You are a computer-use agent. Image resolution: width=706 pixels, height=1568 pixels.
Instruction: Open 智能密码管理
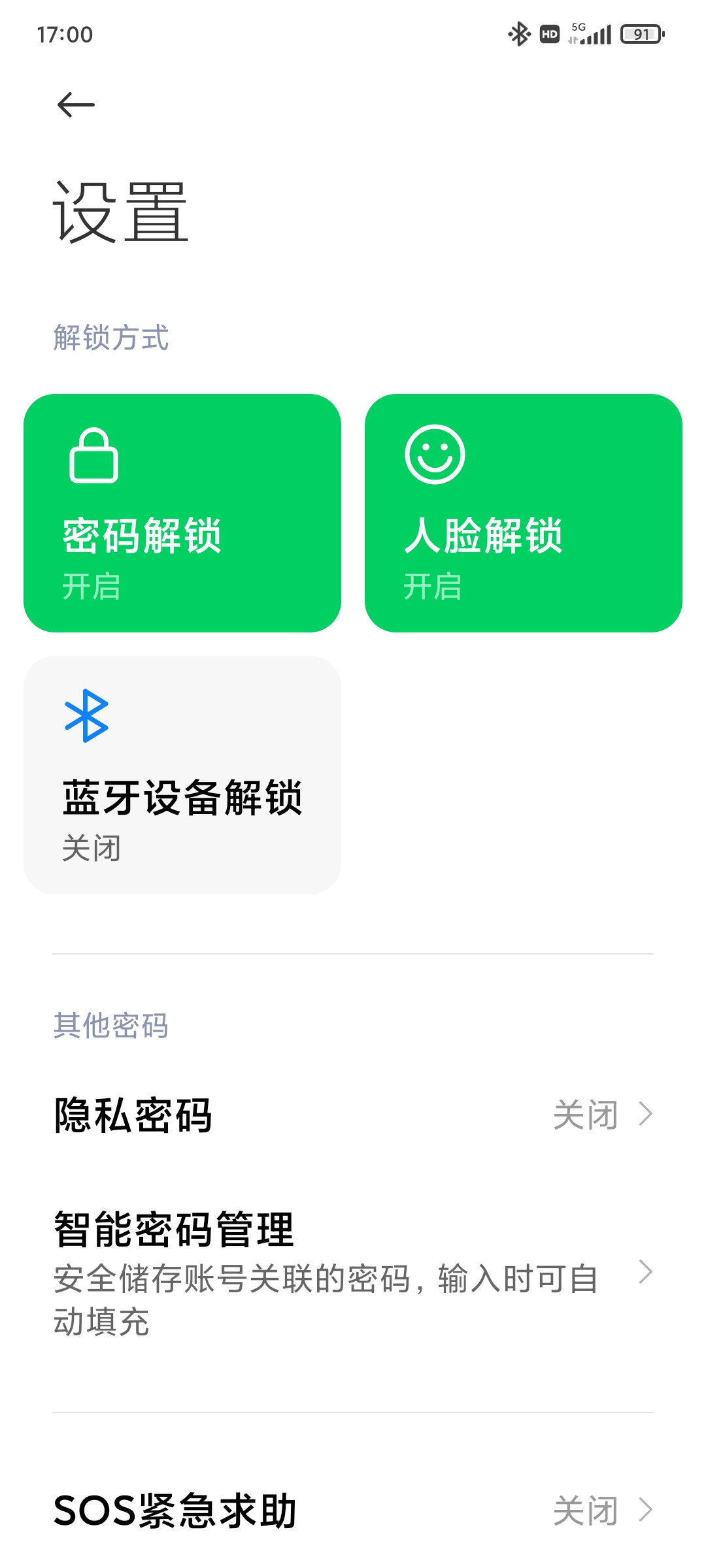[x=353, y=1273]
